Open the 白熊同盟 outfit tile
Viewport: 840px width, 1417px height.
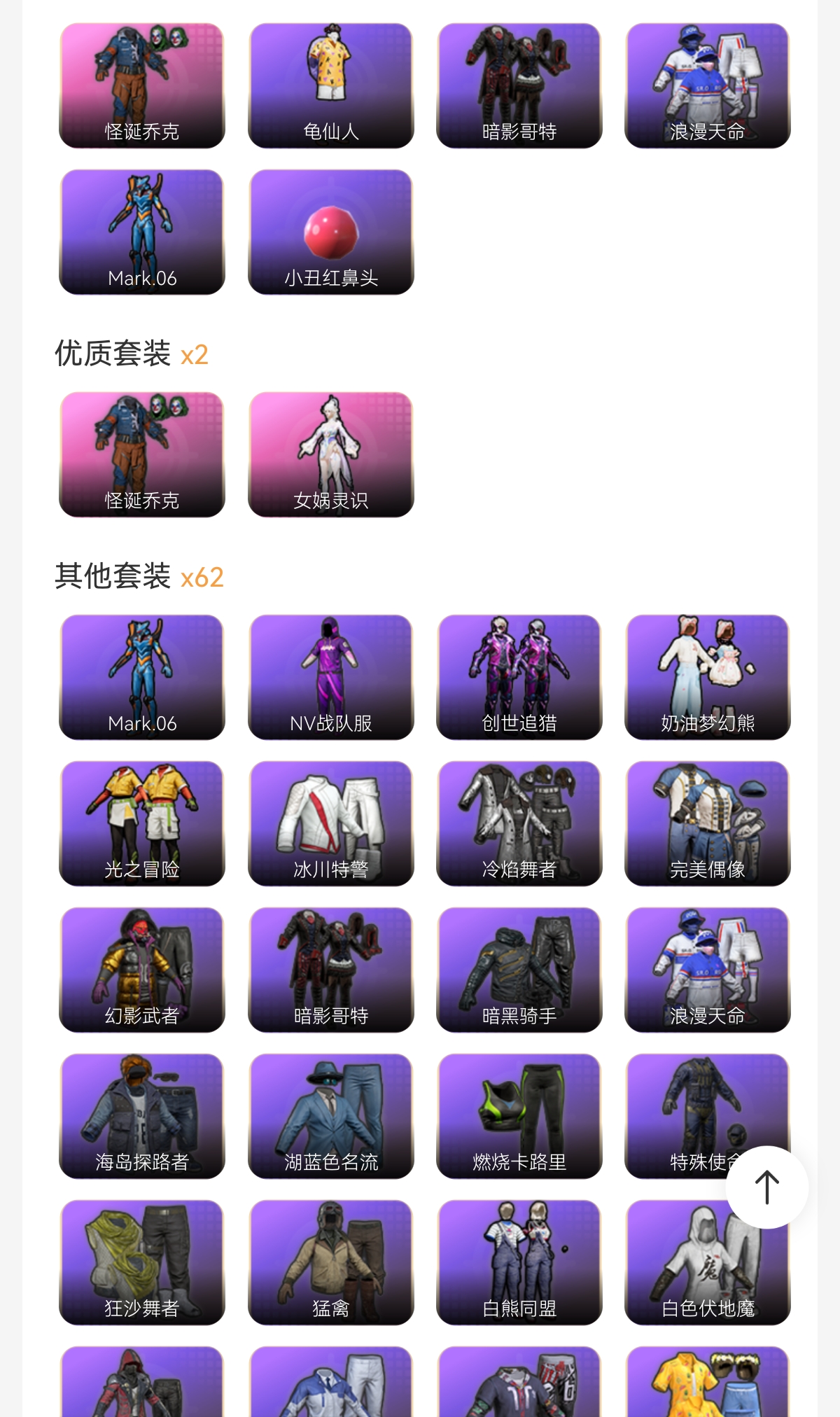[x=519, y=1262]
